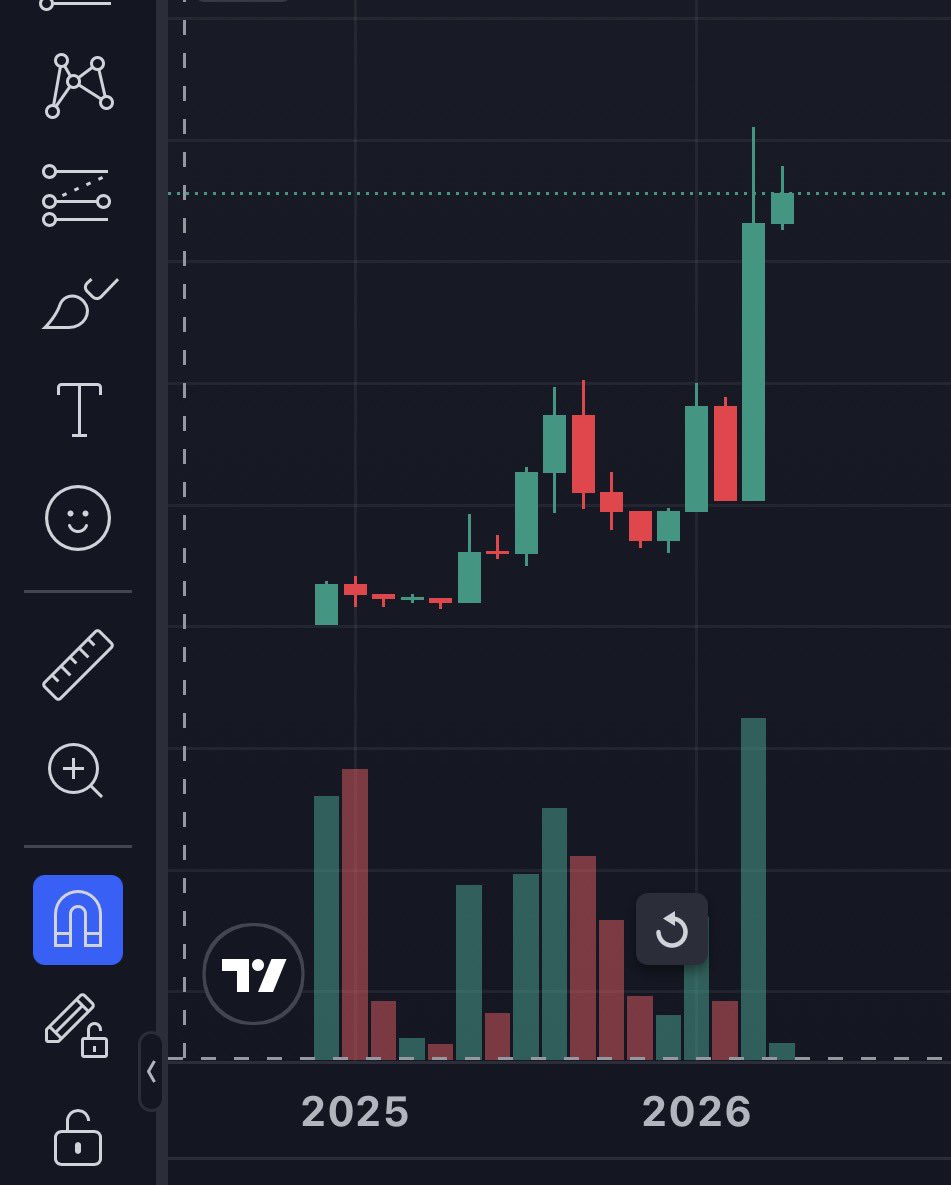The height and width of the screenshot is (1185, 951).
Task: Select the pattern drawing tool
Action: point(78,86)
